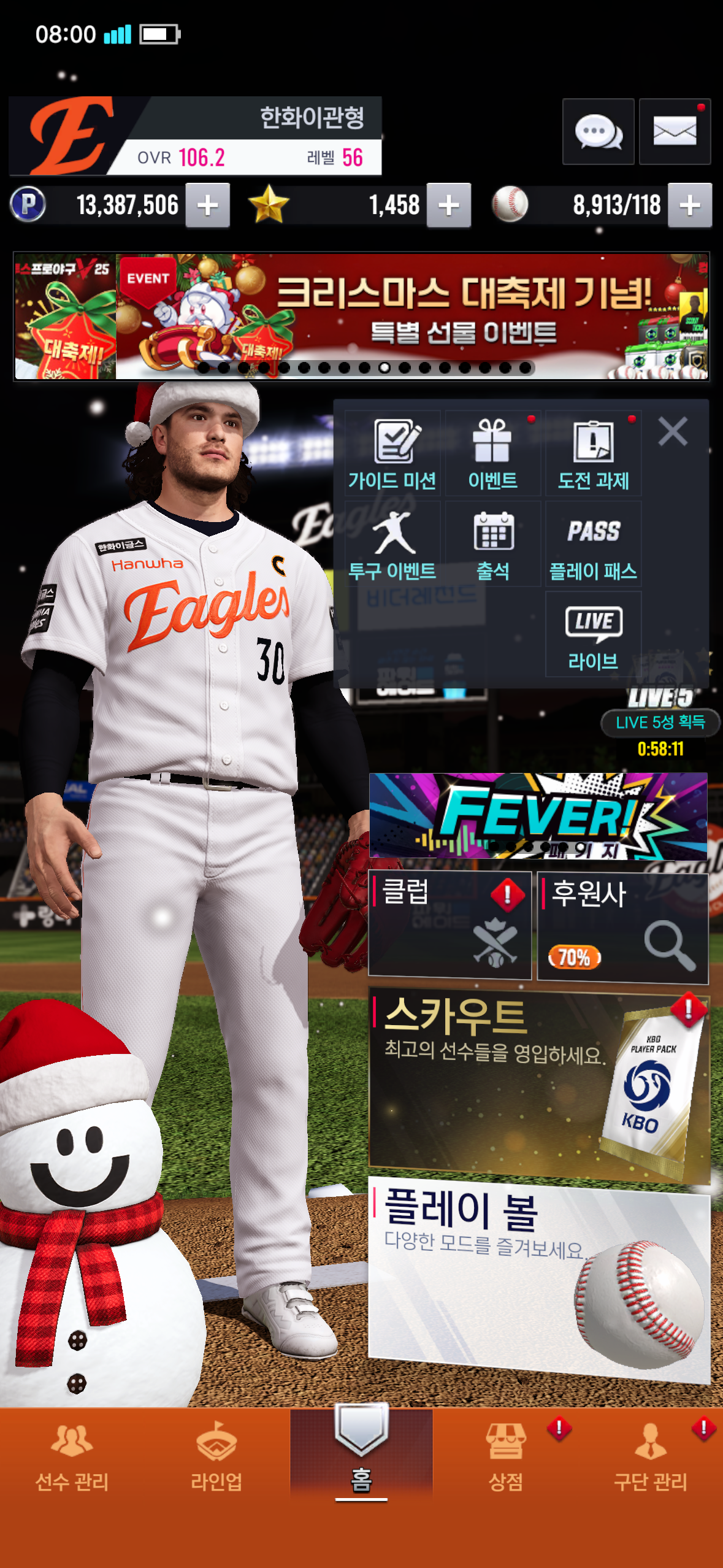The height and width of the screenshot is (1568, 723).
Task: Open 가이드 미션 menu
Action: coord(392,454)
